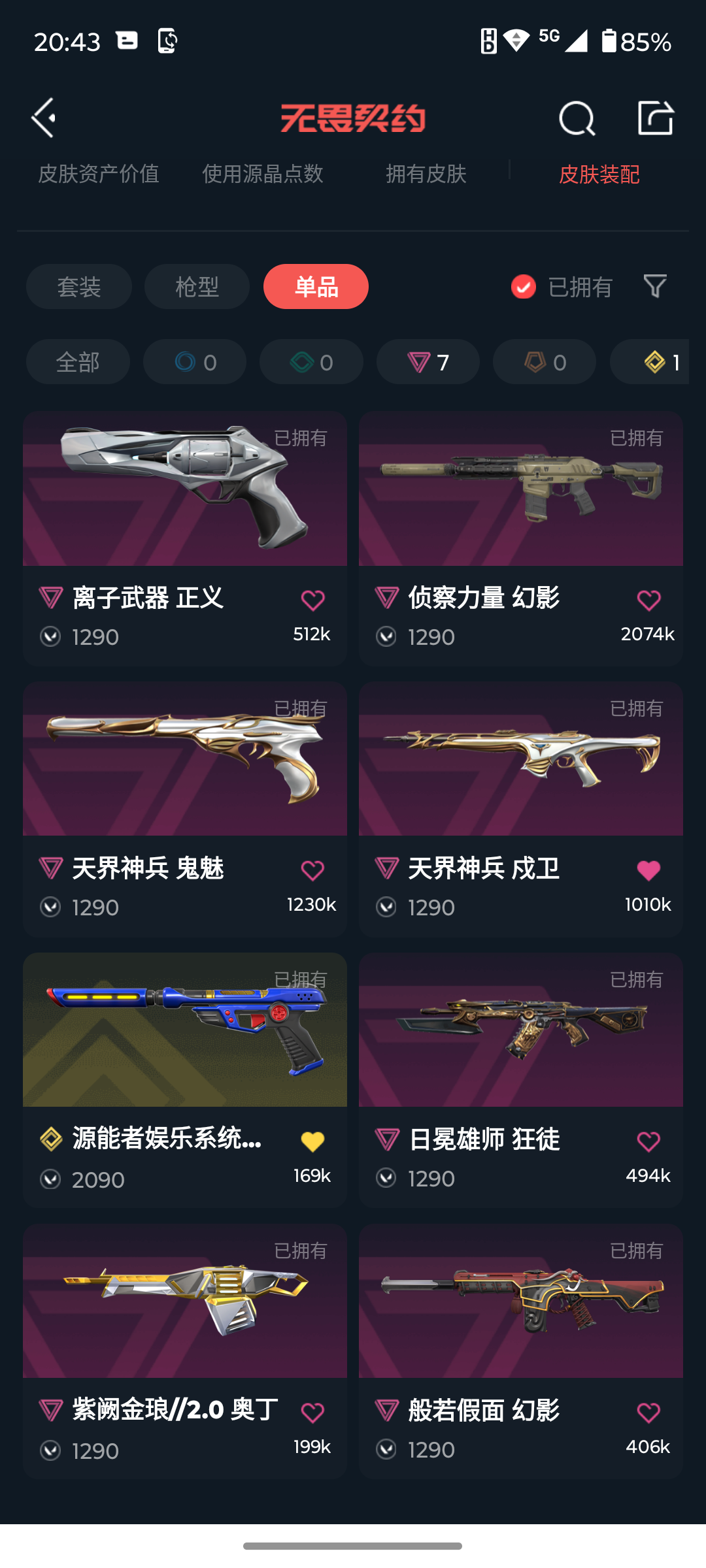This screenshot has width=706, height=1568.
Task: Open the 拥有皮肤 tab
Action: pos(426,174)
